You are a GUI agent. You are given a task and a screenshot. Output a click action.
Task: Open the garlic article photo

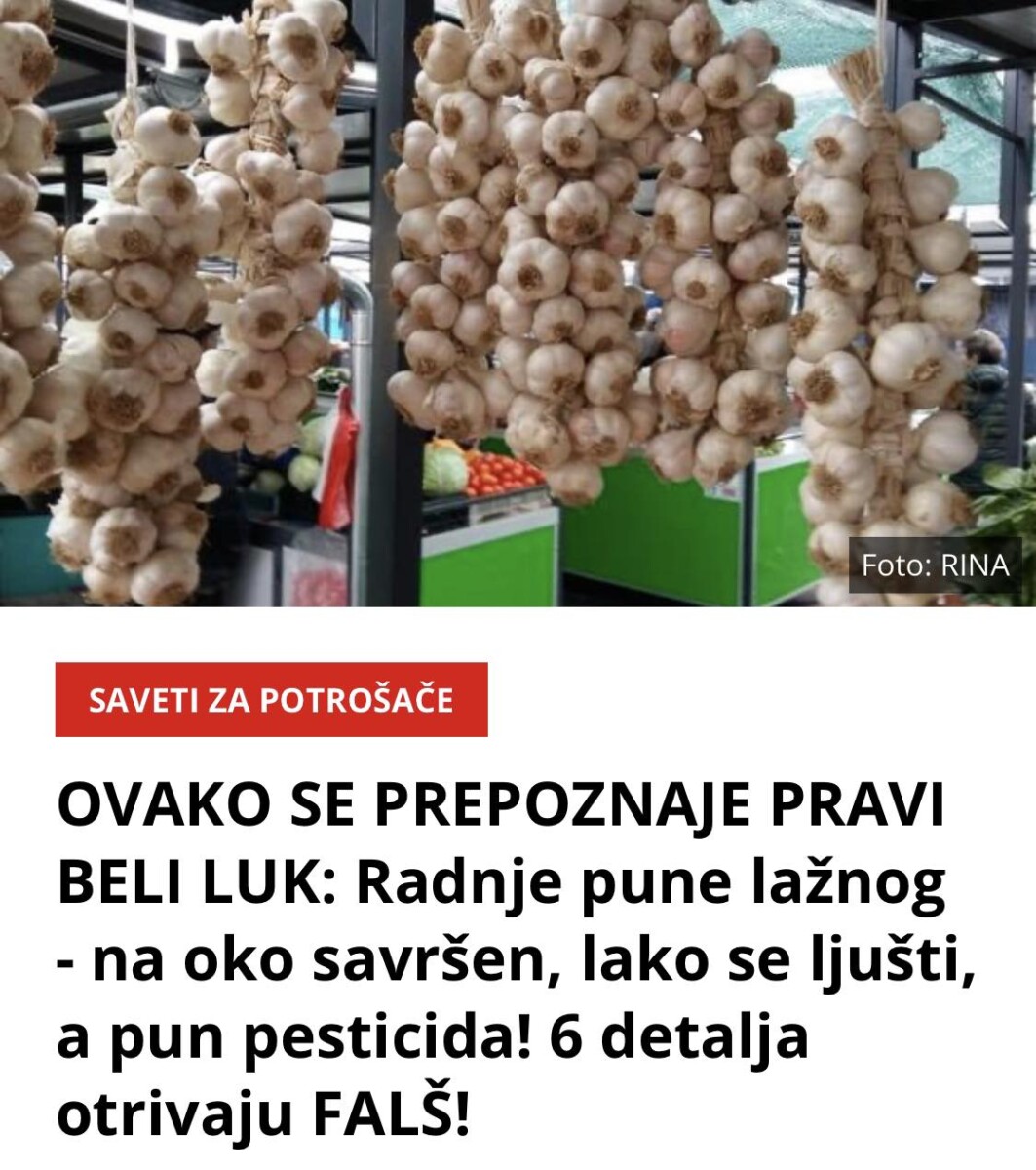[518, 302]
